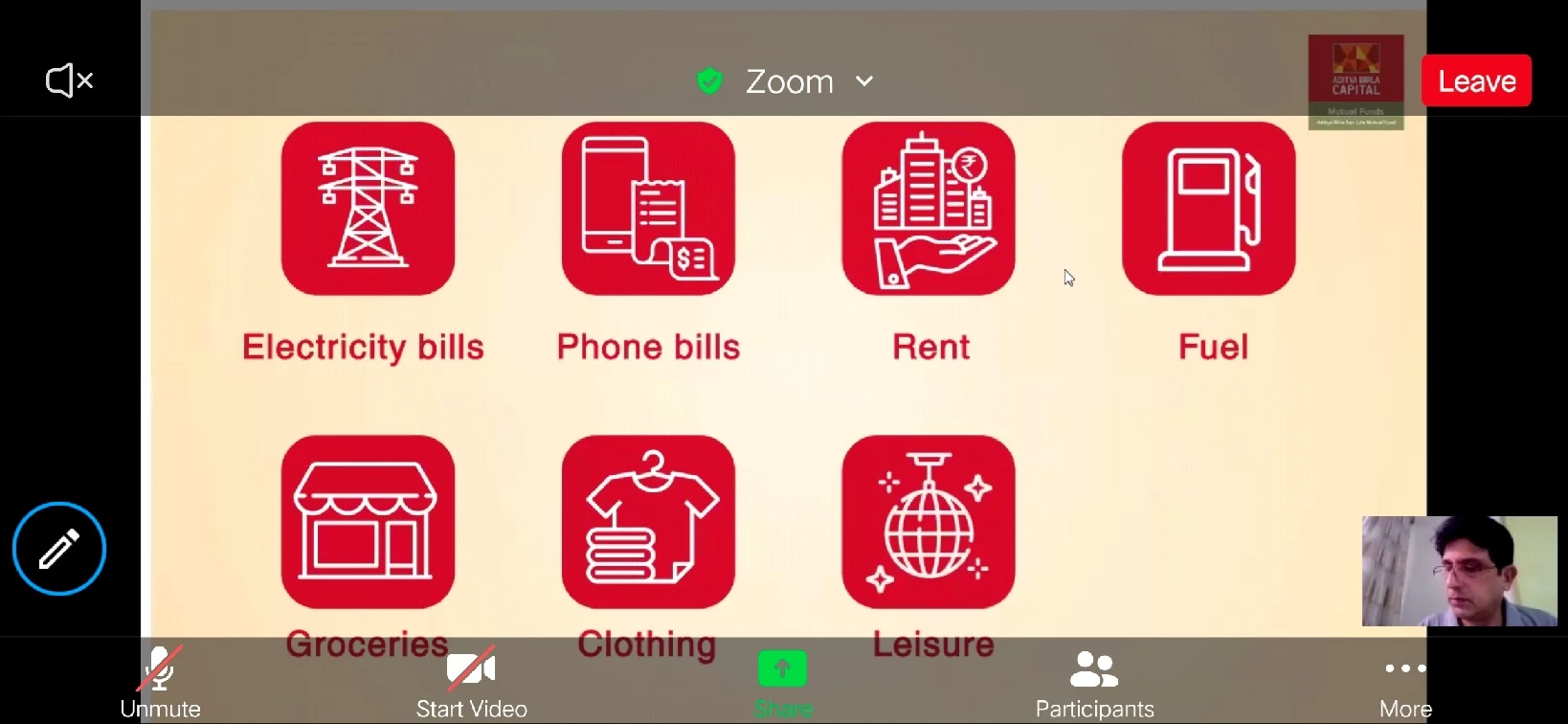The image size is (1568, 724).
Task: Open the annotation pencil tool
Action: pos(59,549)
